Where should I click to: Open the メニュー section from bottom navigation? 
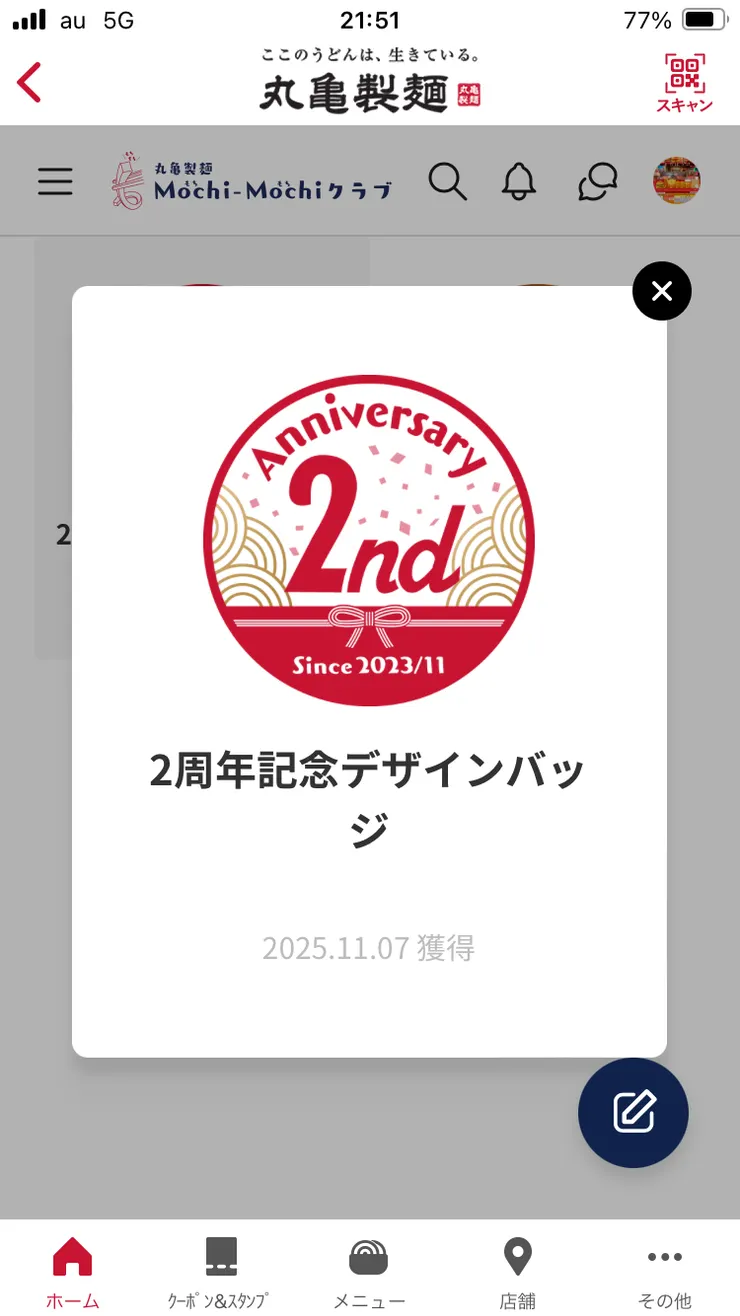(x=370, y=1268)
